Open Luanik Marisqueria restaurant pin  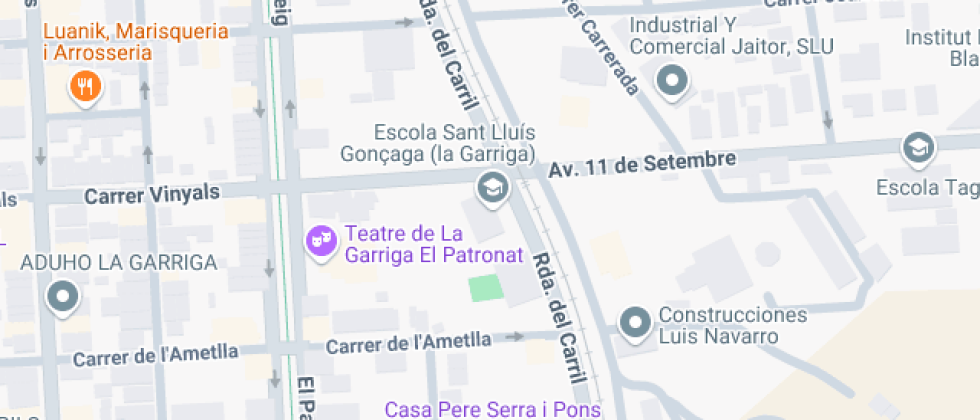85,87
